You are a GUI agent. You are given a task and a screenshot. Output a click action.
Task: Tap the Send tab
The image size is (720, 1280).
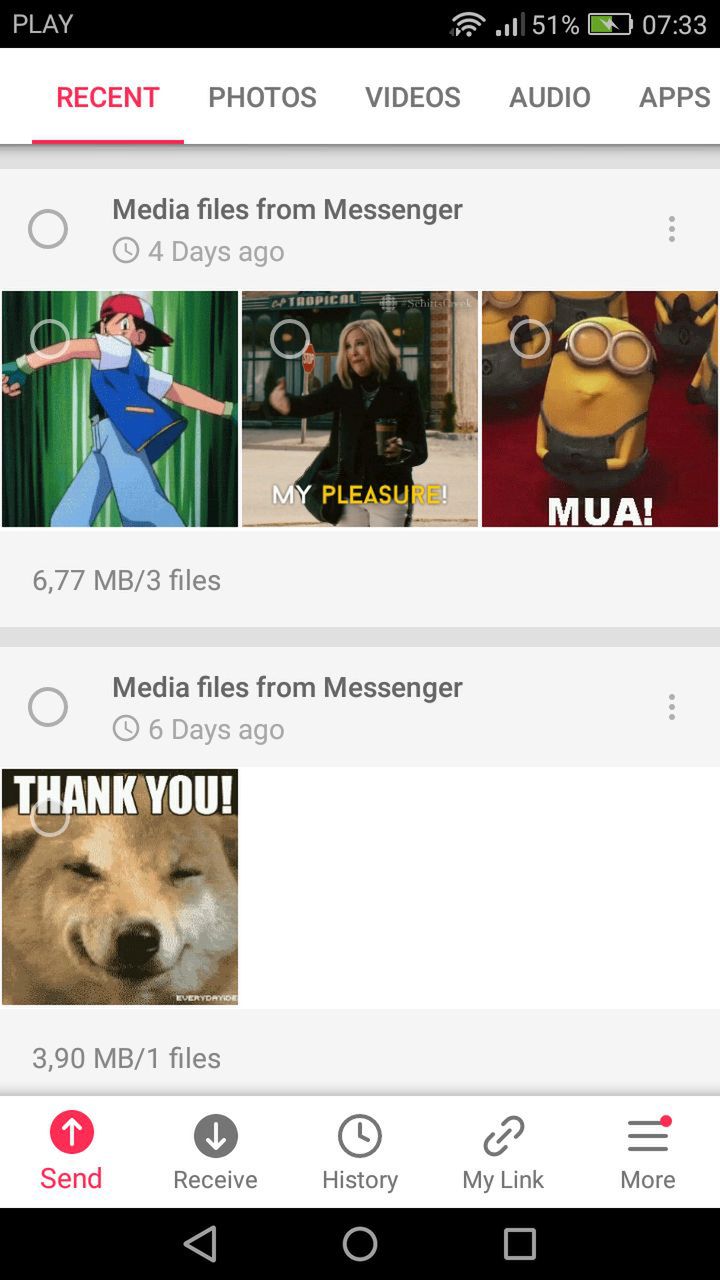click(x=71, y=1152)
